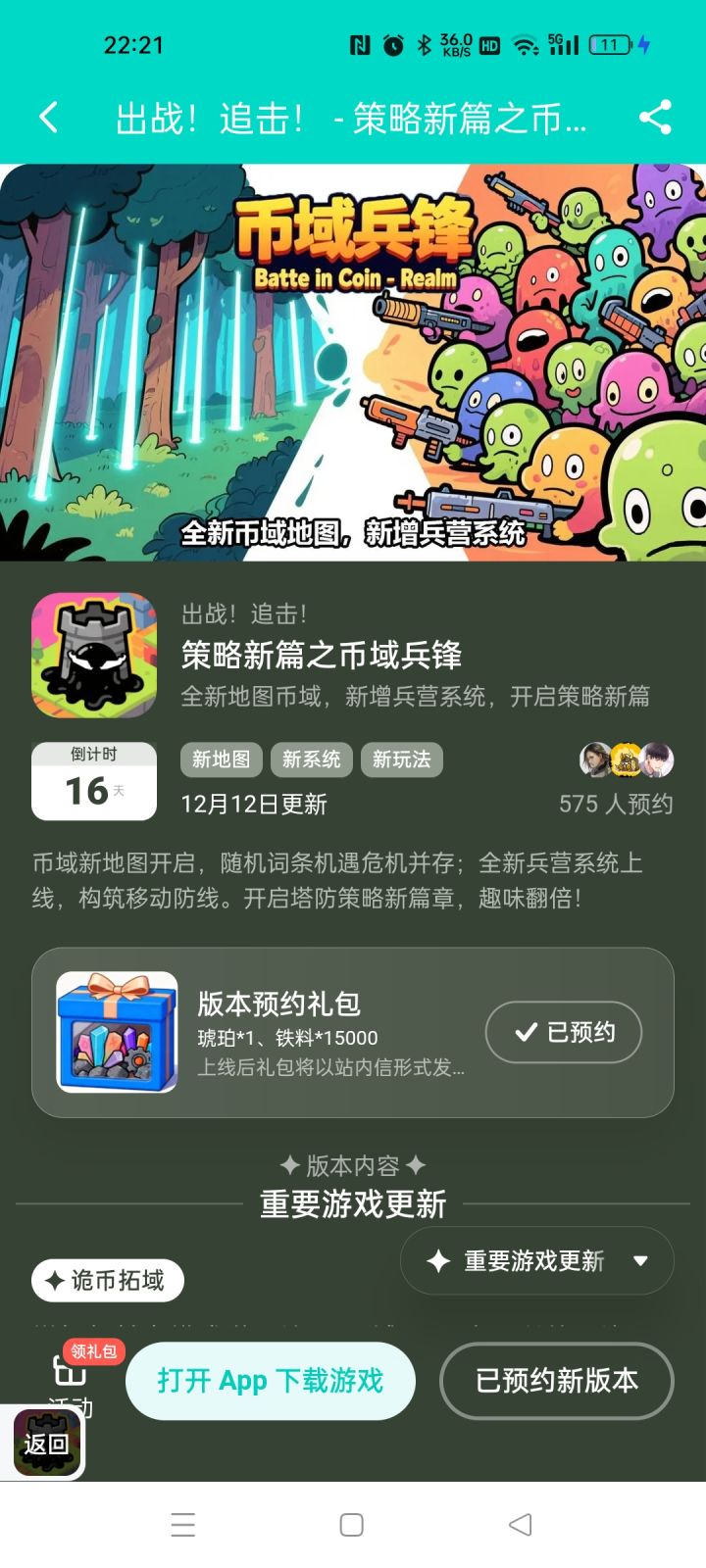Screen dimensions: 706x1568
Task: Open the share menu at top right
Action: 655,116
